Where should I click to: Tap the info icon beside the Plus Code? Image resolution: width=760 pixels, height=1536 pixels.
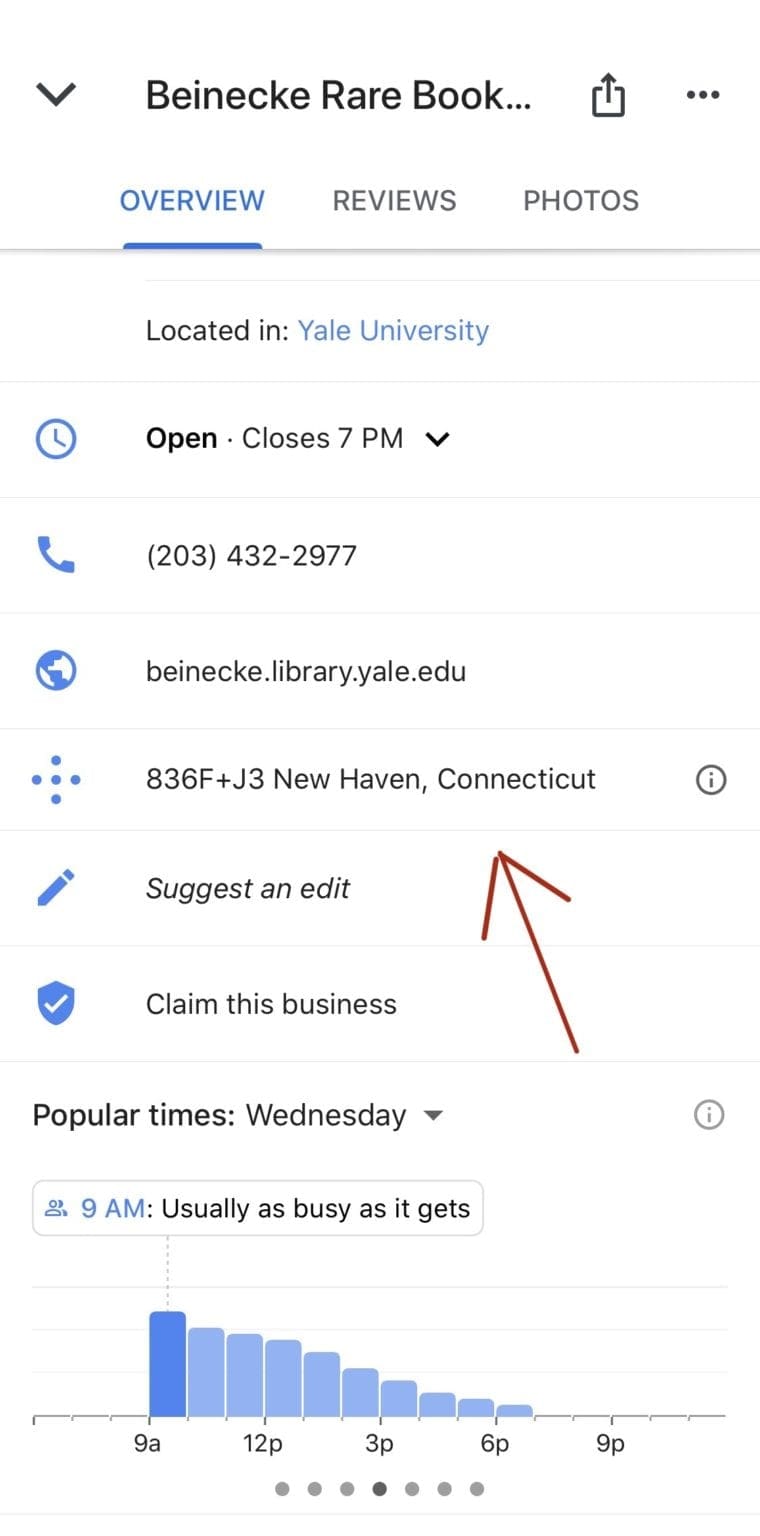point(711,779)
